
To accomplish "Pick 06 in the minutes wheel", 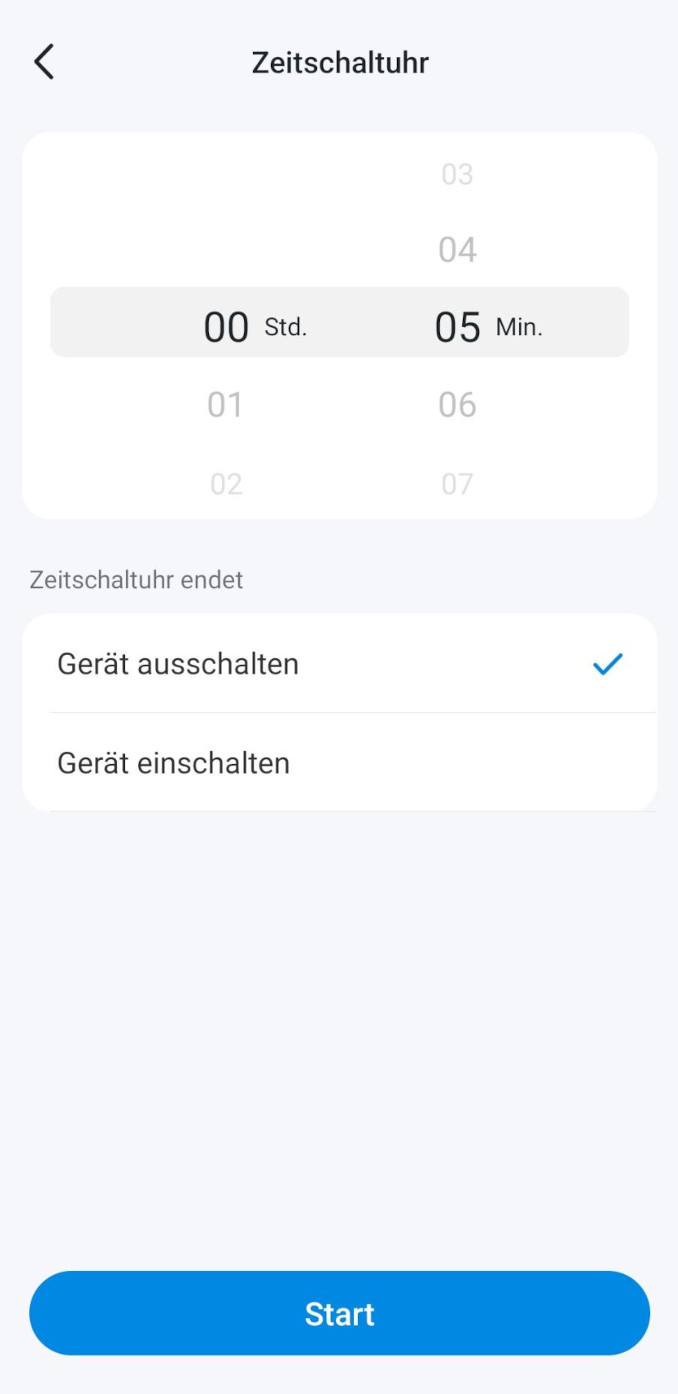I will click(x=457, y=405).
